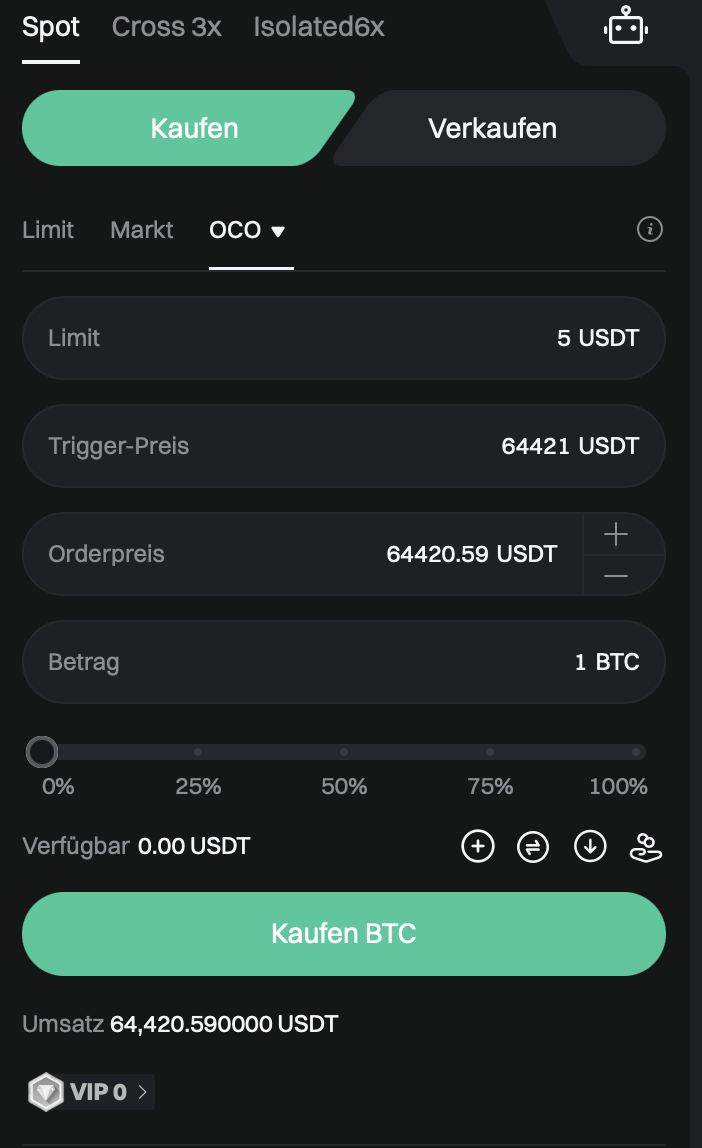
Task: Edit the Limit price field
Action: click(x=343, y=338)
